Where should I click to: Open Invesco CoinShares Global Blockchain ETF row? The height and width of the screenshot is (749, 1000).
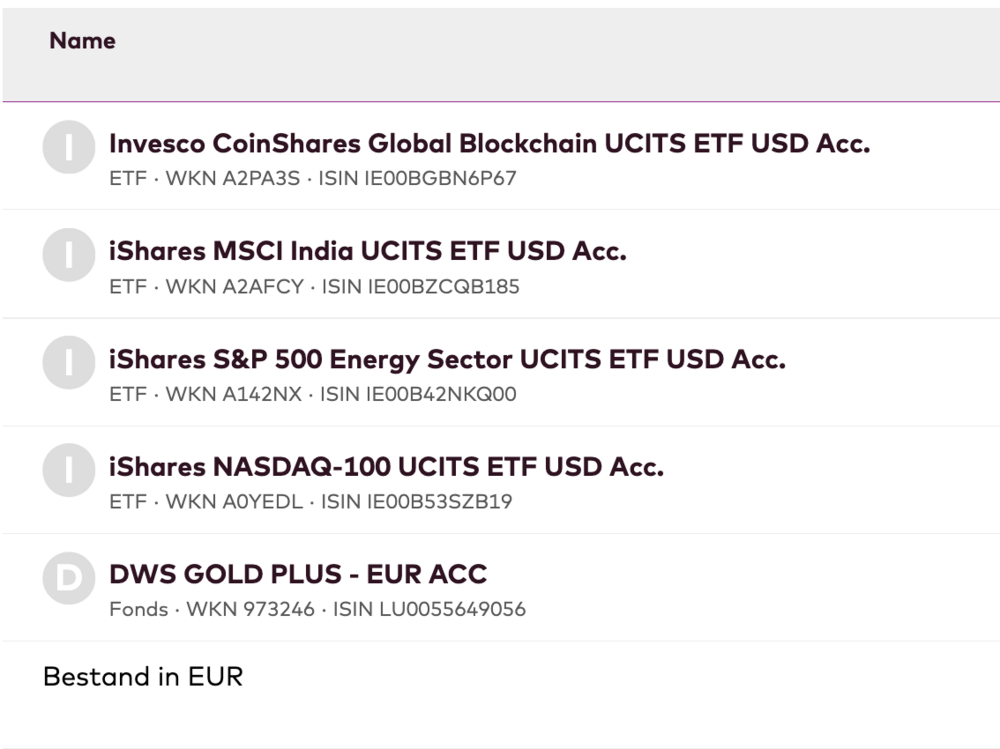pos(489,144)
